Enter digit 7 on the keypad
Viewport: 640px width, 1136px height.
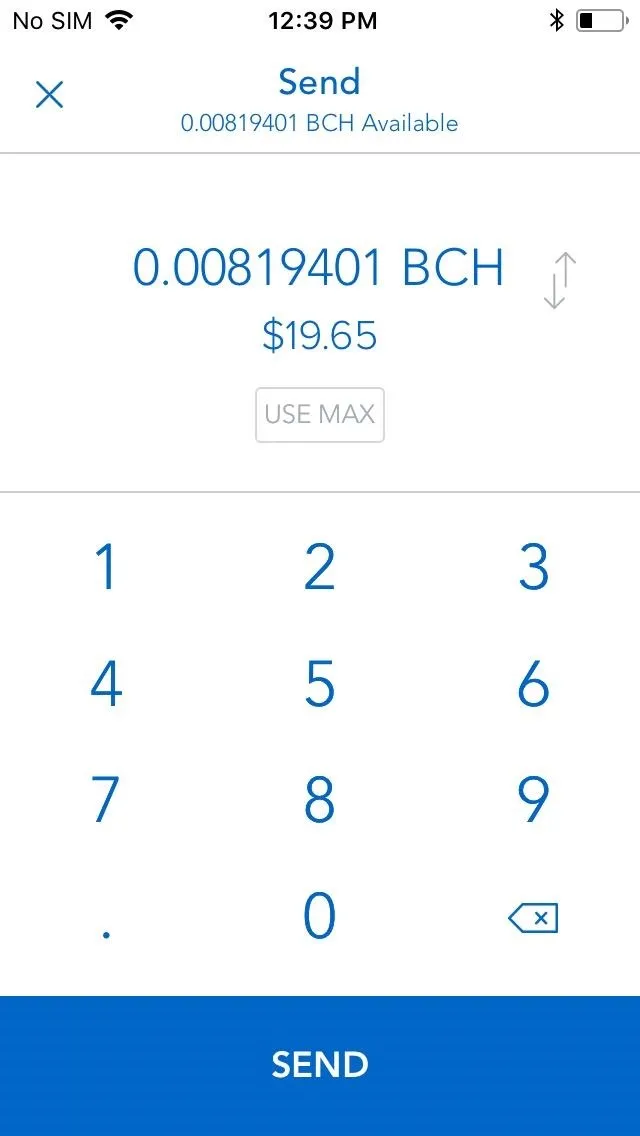tap(107, 800)
